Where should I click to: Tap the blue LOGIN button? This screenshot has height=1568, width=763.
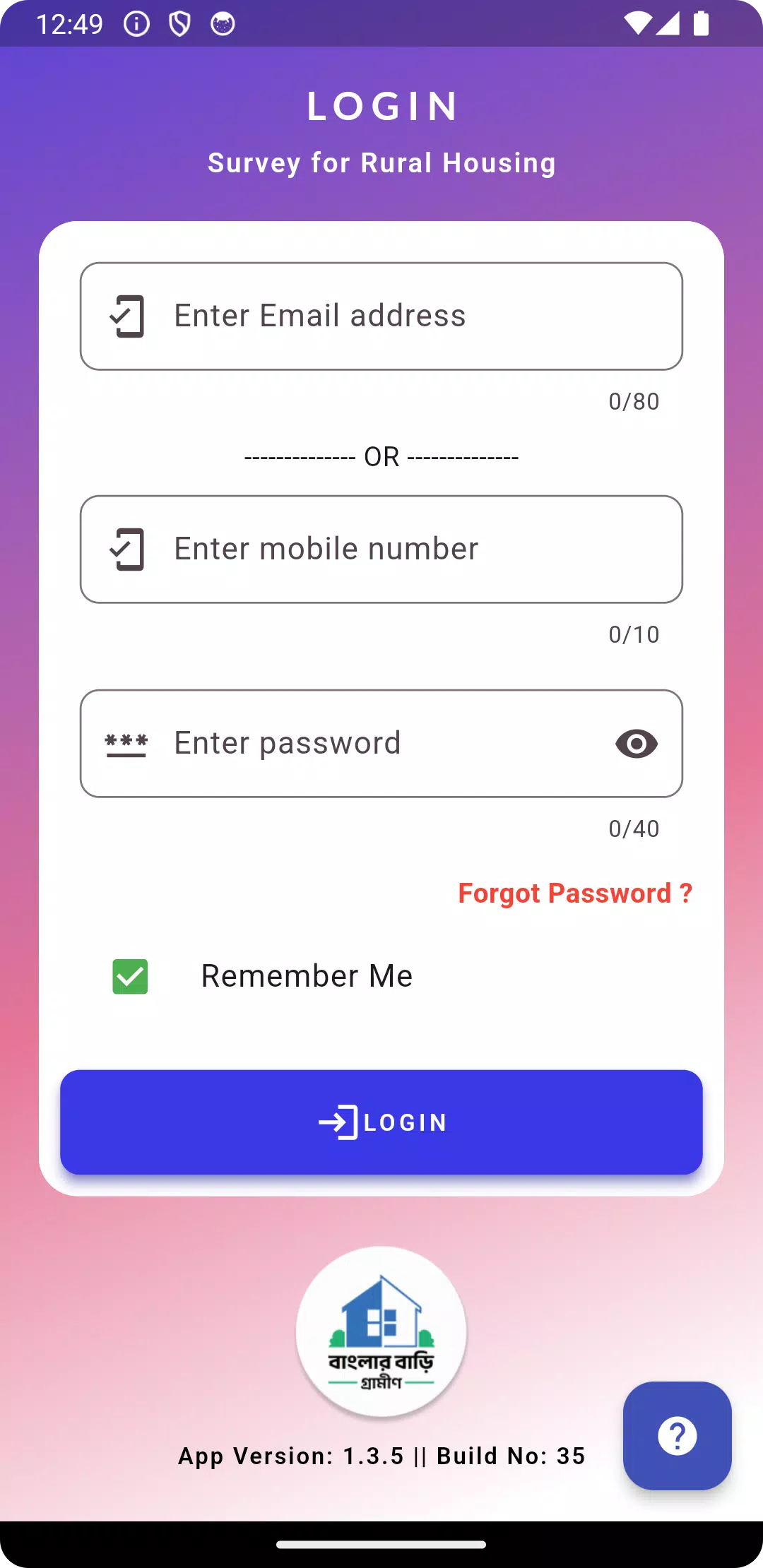[x=381, y=1122]
